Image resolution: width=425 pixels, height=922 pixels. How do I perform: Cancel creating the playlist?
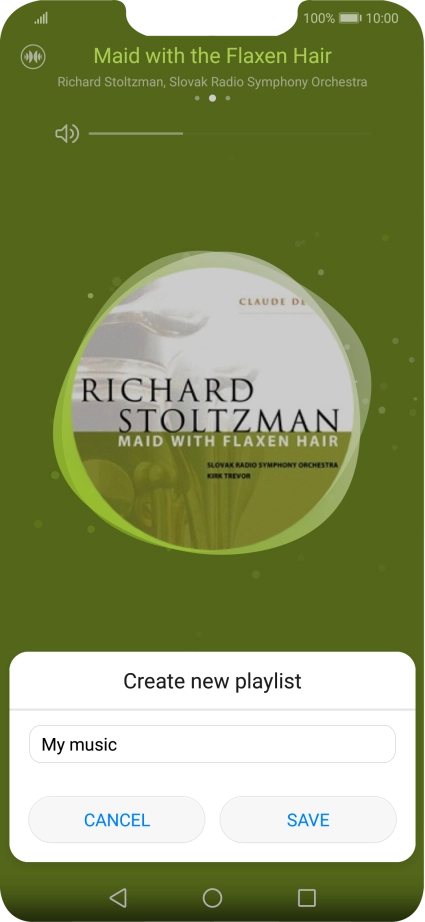[117, 820]
